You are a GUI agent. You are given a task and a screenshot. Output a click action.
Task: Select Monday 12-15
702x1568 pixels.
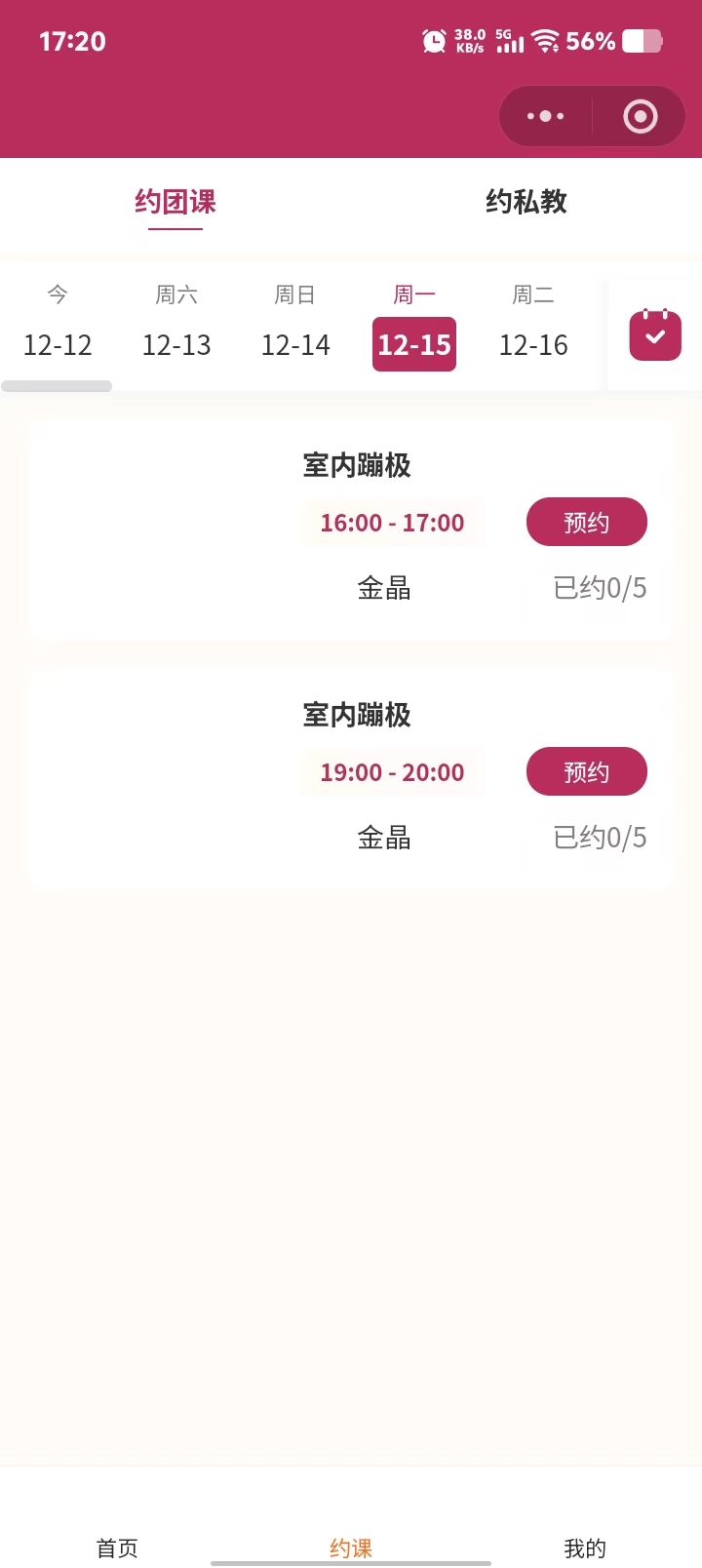coord(414,330)
